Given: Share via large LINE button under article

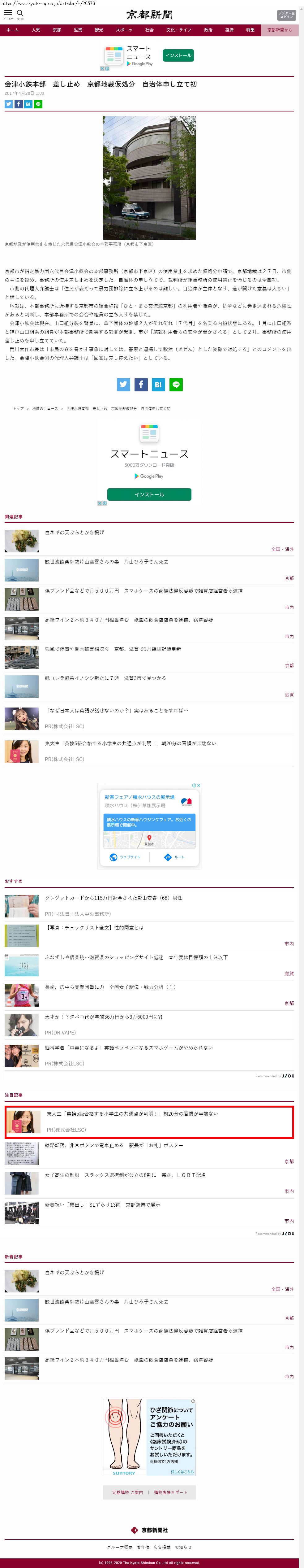Looking at the screenshot, I should (176, 385).
